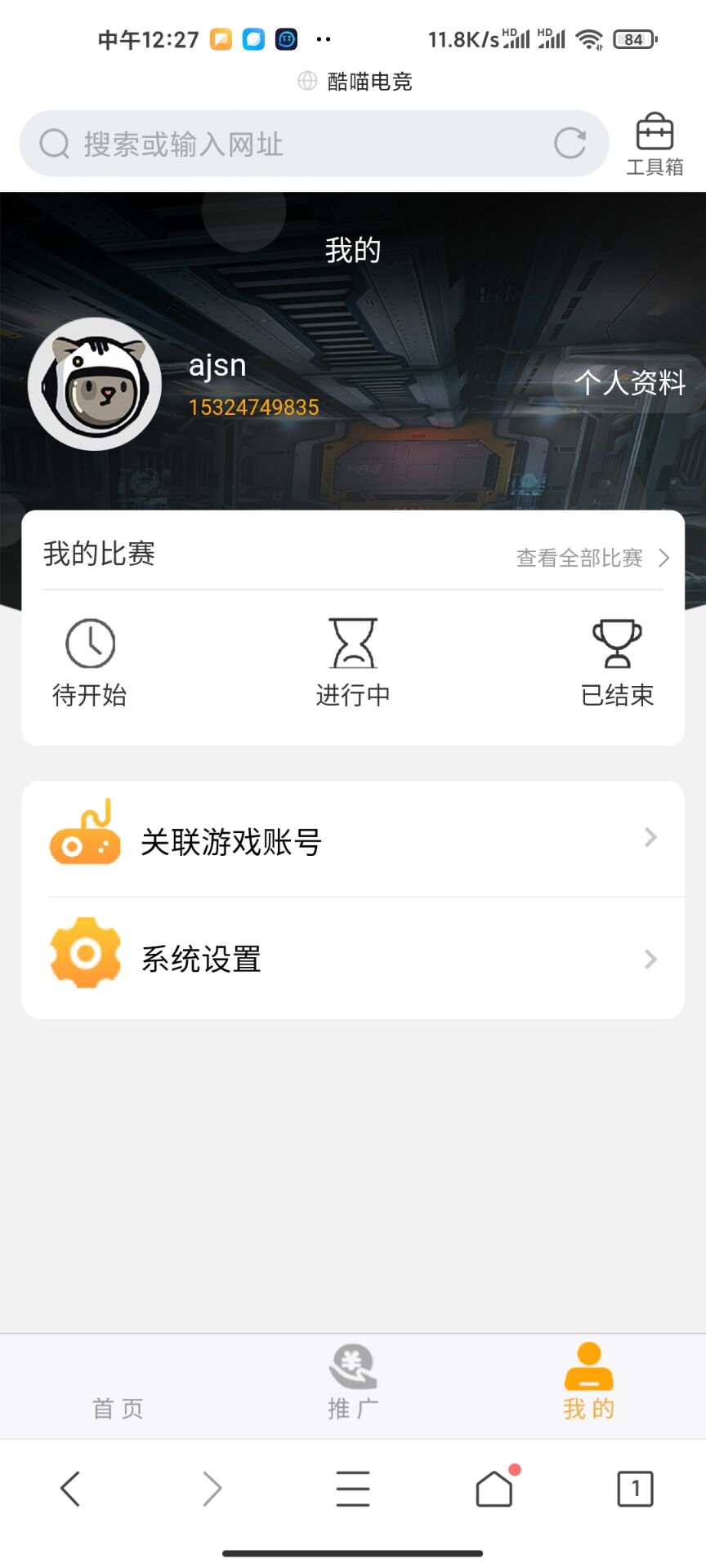Open 系统设置 system settings
Viewport: 706px width, 1568px height.
tap(353, 958)
